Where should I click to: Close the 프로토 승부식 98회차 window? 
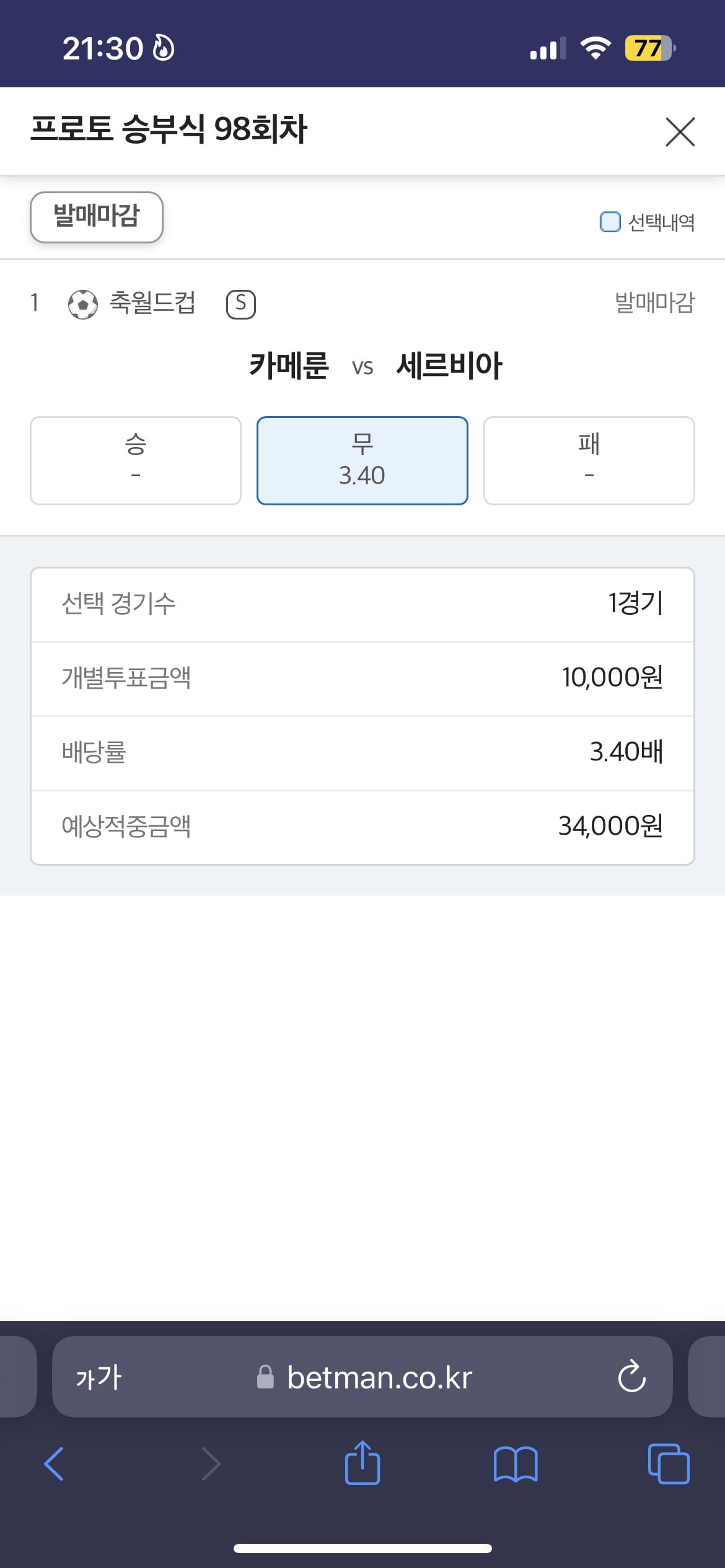pyautogui.click(x=680, y=131)
